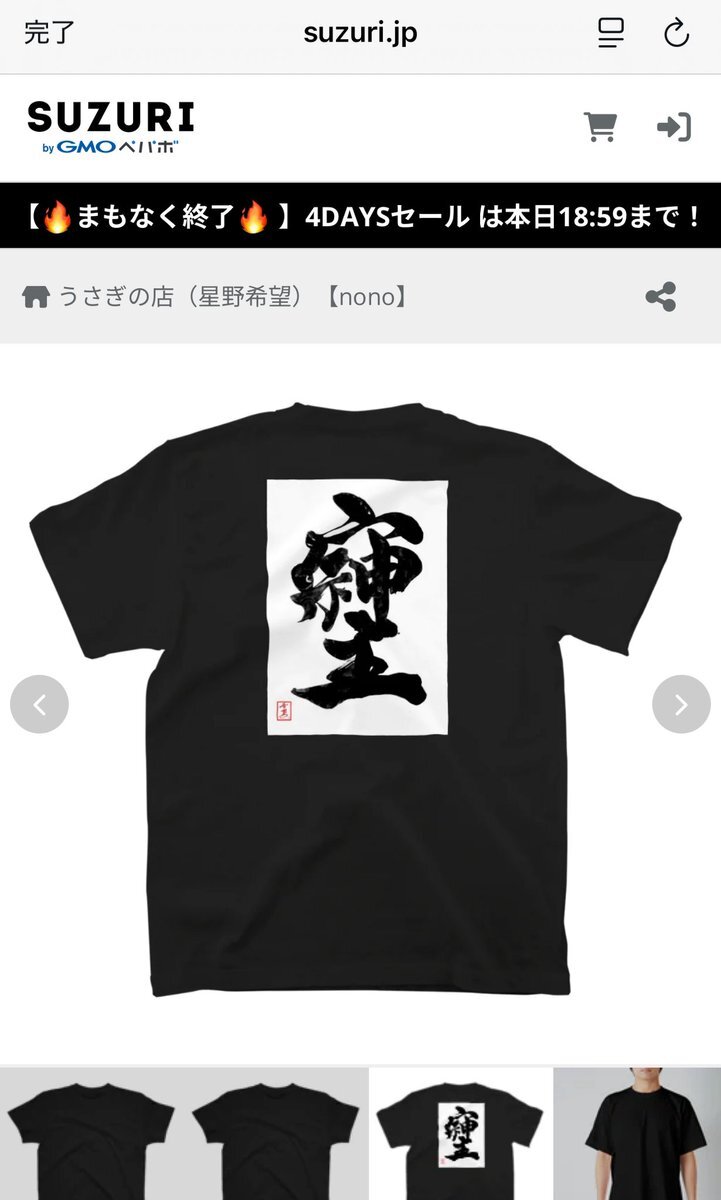The width and height of the screenshot is (721, 1200).
Task: Show the next product image
Action: (681, 705)
